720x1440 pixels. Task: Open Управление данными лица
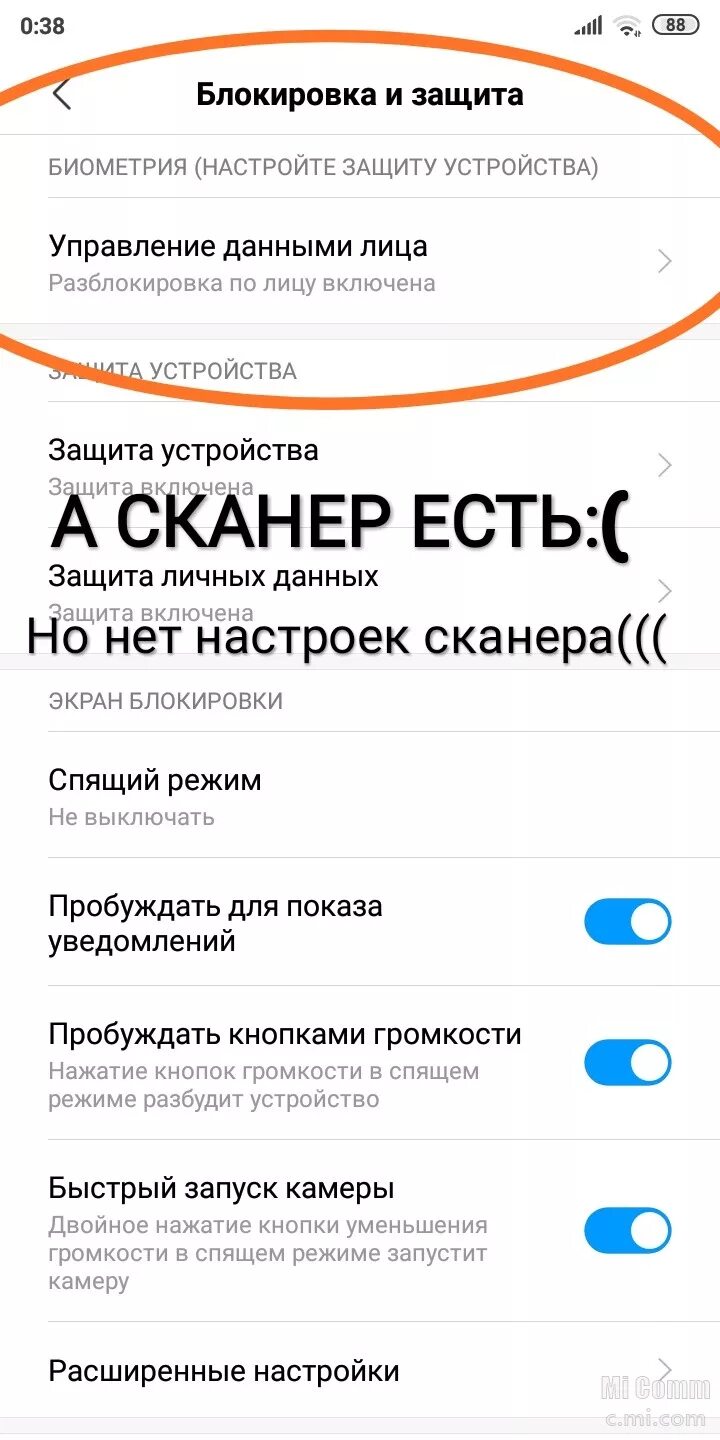(360, 261)
